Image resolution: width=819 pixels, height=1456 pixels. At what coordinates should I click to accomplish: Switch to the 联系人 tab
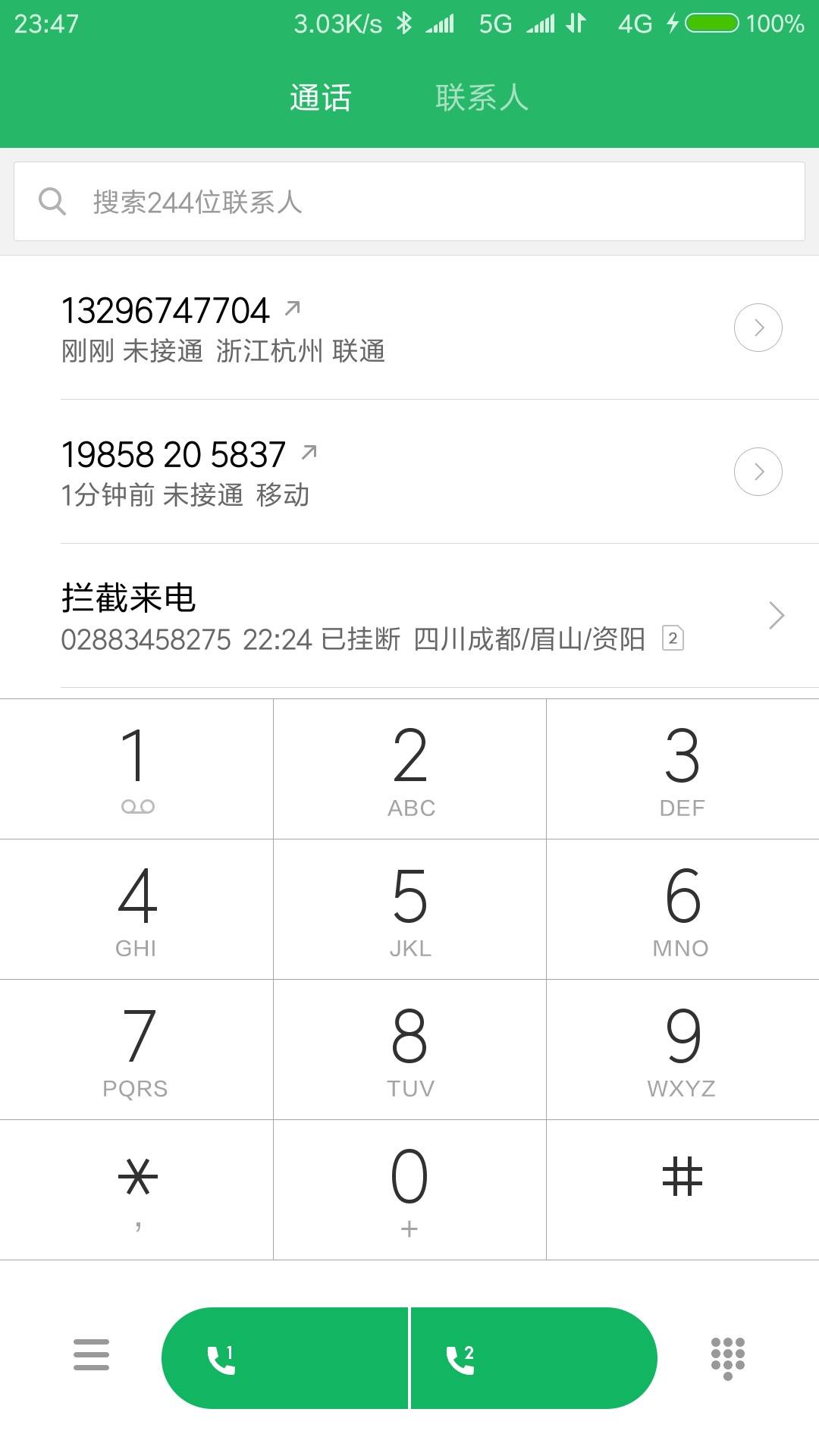click(x=482, y=98)
